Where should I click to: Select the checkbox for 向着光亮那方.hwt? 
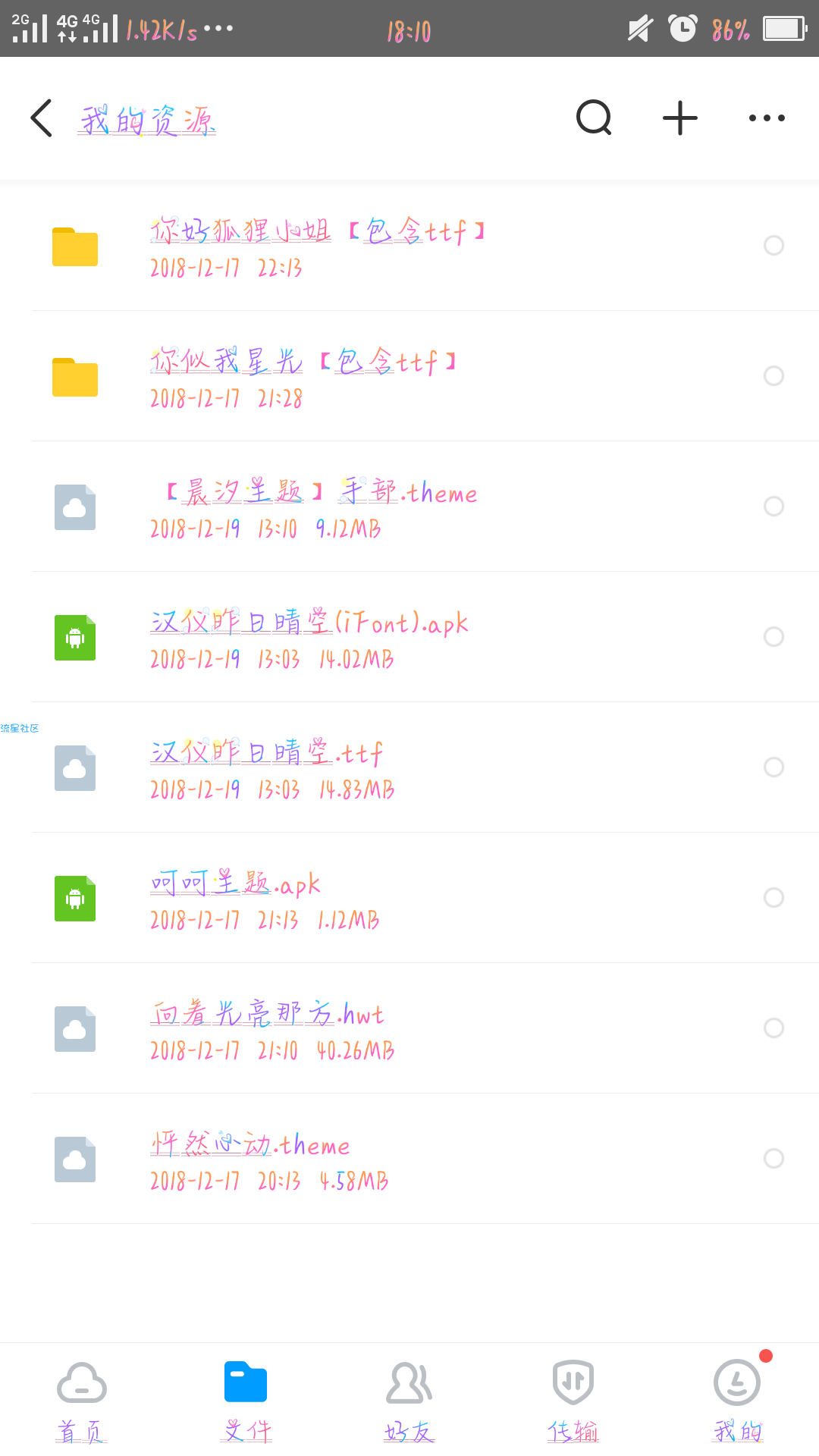[773, 1028]
